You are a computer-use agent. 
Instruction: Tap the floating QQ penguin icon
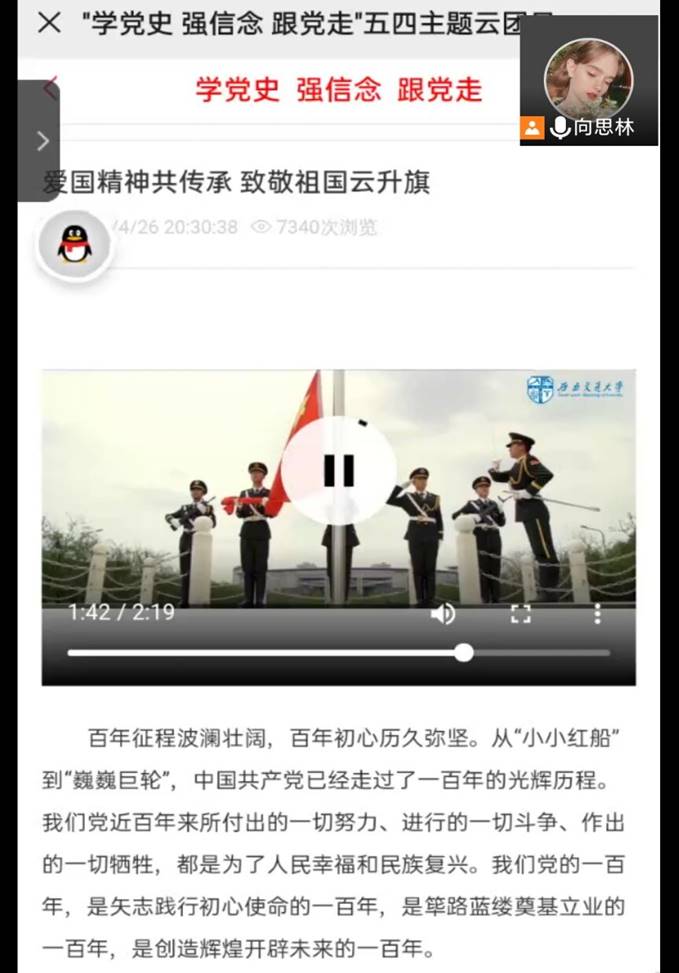74,244
